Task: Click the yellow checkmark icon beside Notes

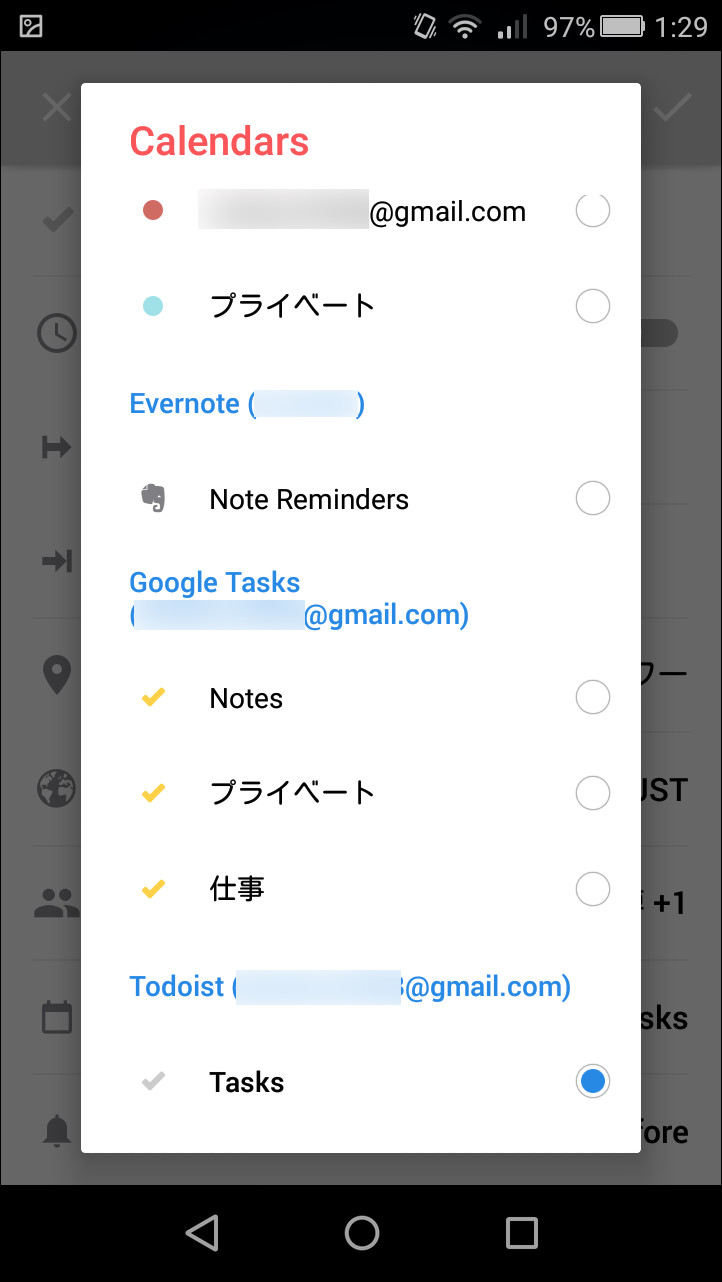Action: click(153, 697)
